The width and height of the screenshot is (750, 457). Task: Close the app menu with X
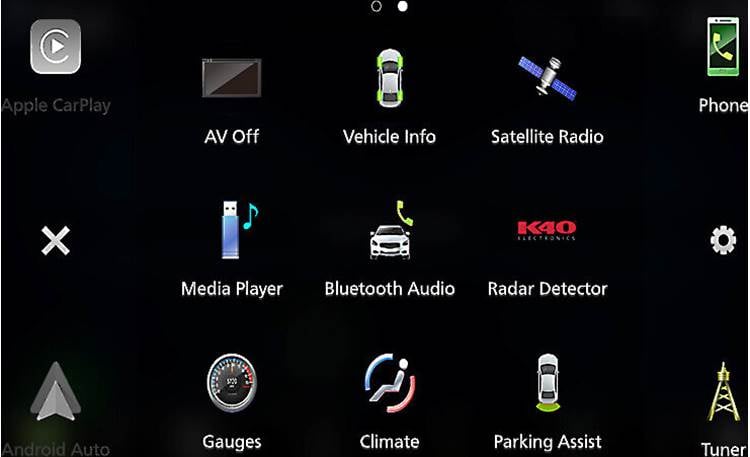(x=55, y=240)
